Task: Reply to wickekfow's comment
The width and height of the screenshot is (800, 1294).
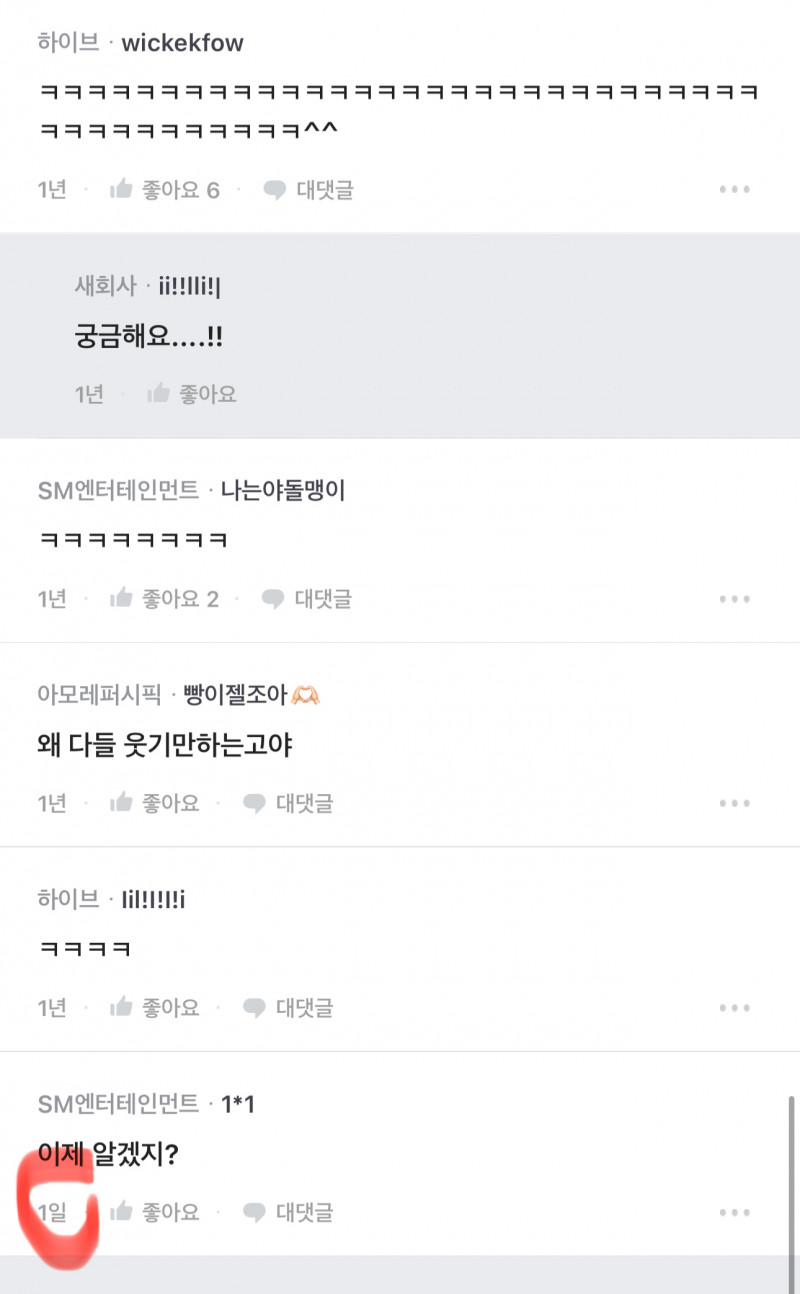Action: click(308, 190)
